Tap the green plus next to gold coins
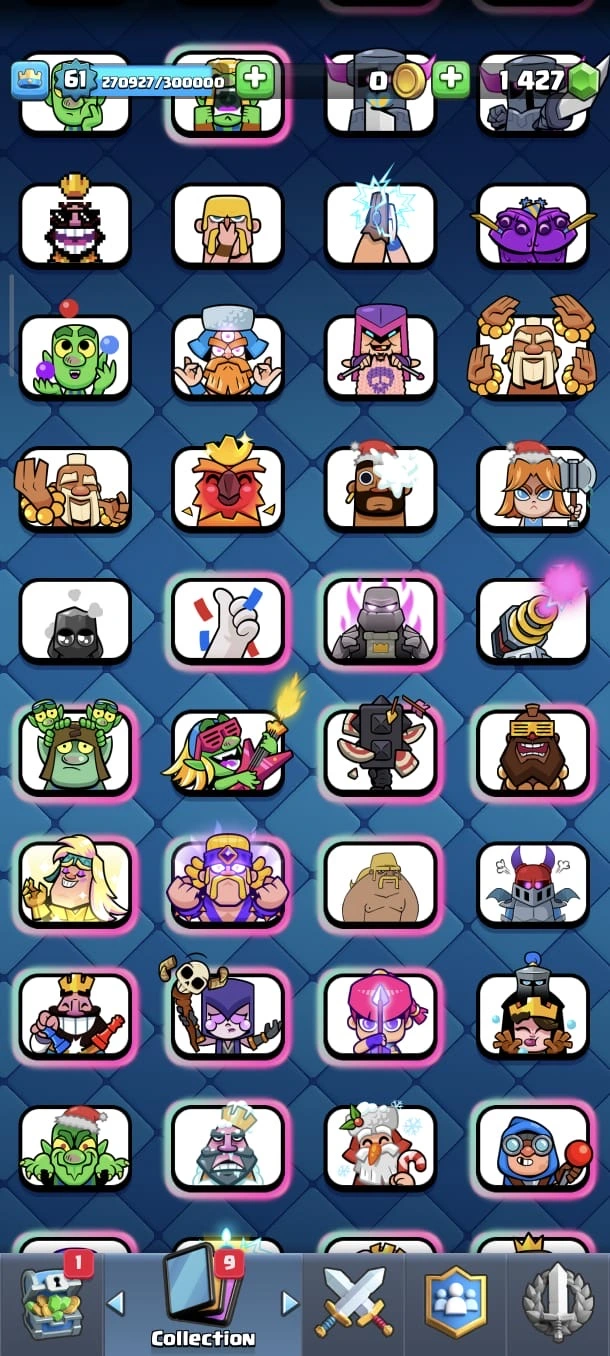Screen dimensions: 610x1356 (x=451, y=79)
